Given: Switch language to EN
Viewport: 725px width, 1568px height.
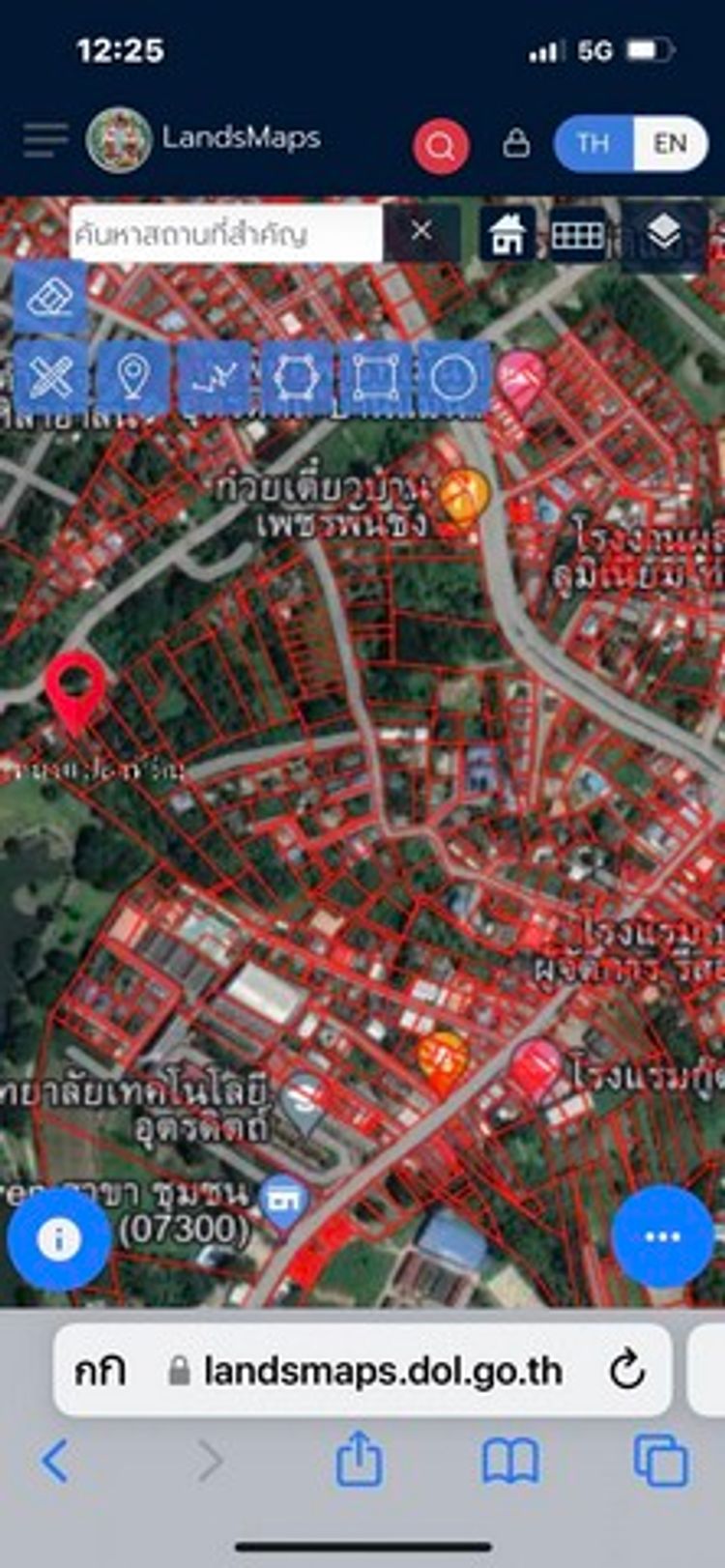Looking at the screenshot, I should coord(670,144).
